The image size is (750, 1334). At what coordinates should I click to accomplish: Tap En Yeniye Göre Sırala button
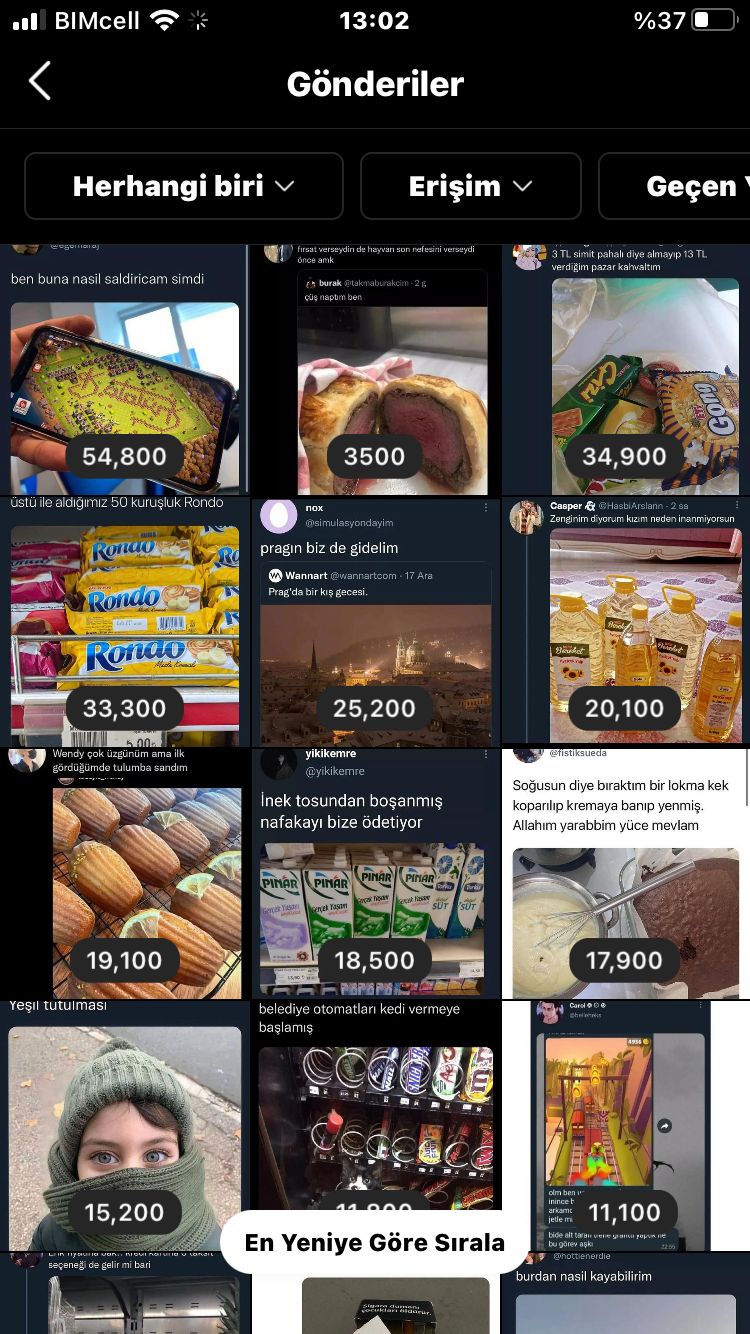tap(375, 1242)
